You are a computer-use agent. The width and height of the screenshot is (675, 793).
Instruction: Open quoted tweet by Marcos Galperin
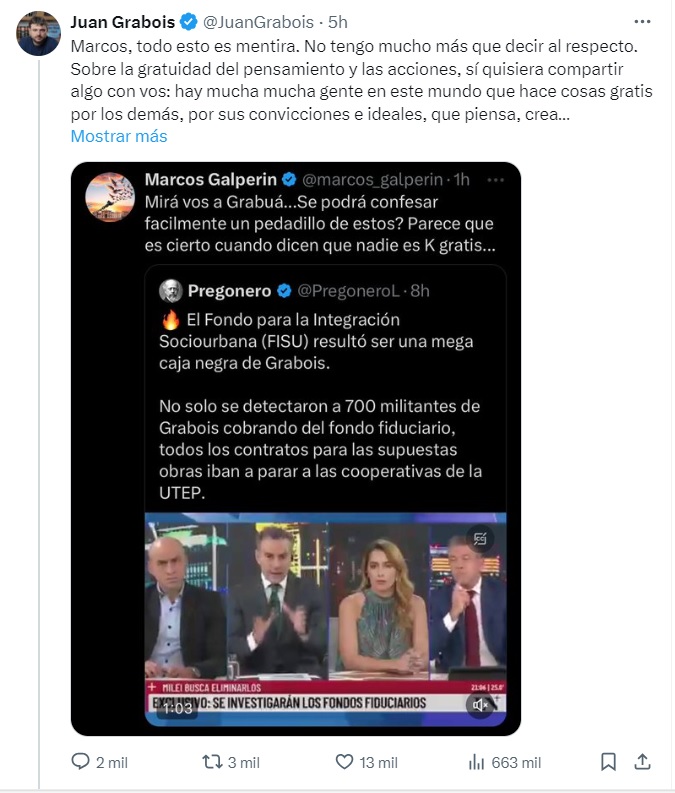tap(318, 218)
